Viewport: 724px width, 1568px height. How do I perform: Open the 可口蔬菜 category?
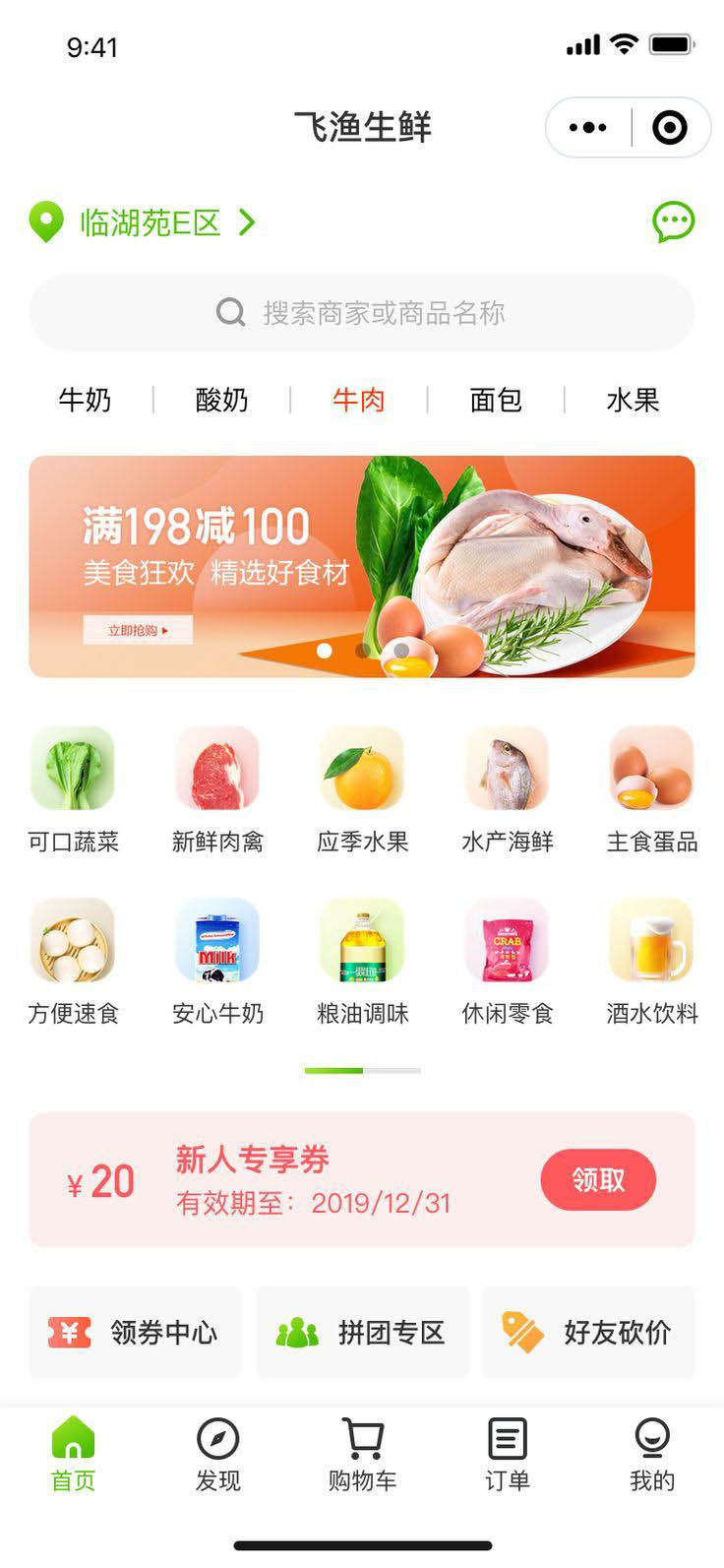(x=73, y=789)
